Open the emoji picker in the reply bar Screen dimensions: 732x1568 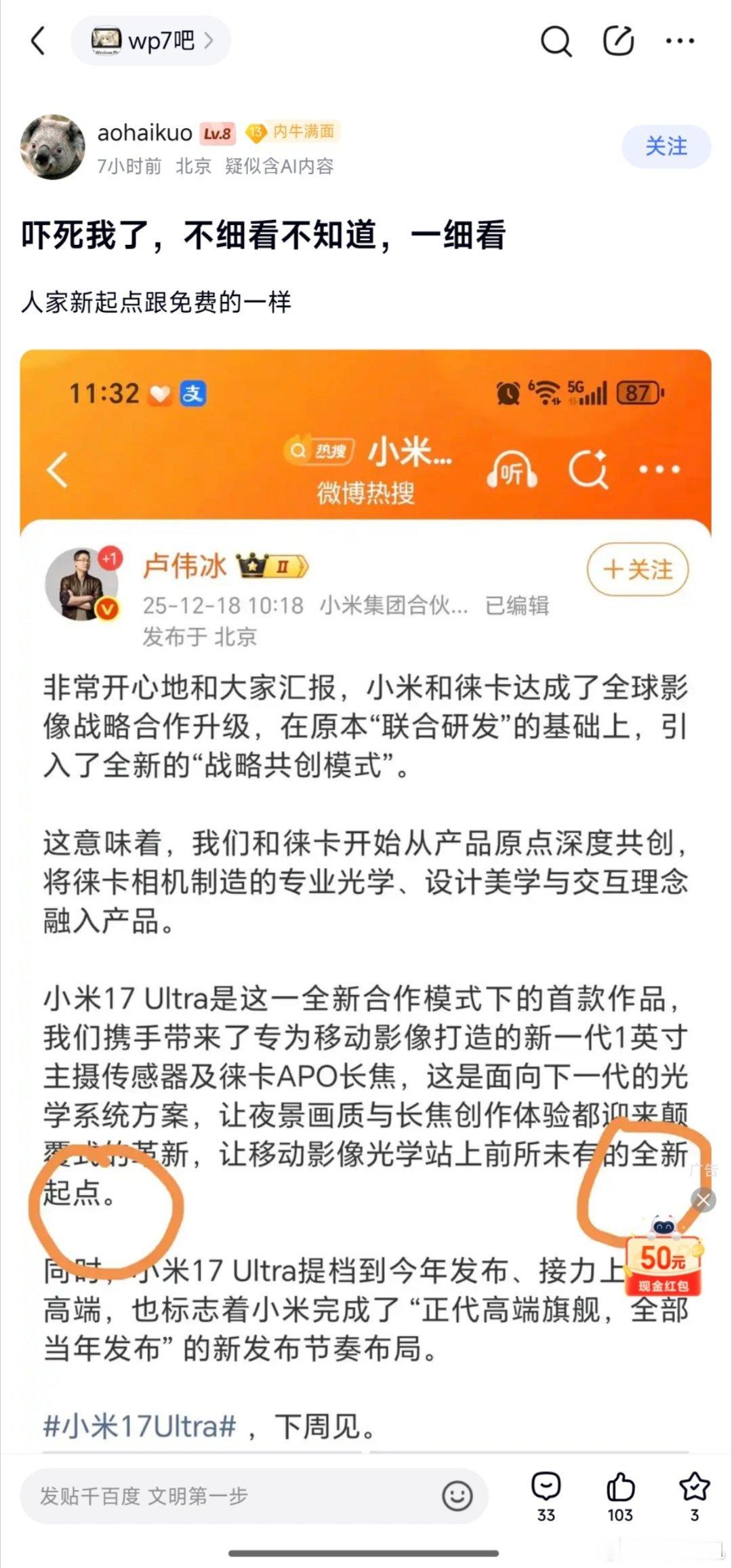click(x=456, y=1495)
